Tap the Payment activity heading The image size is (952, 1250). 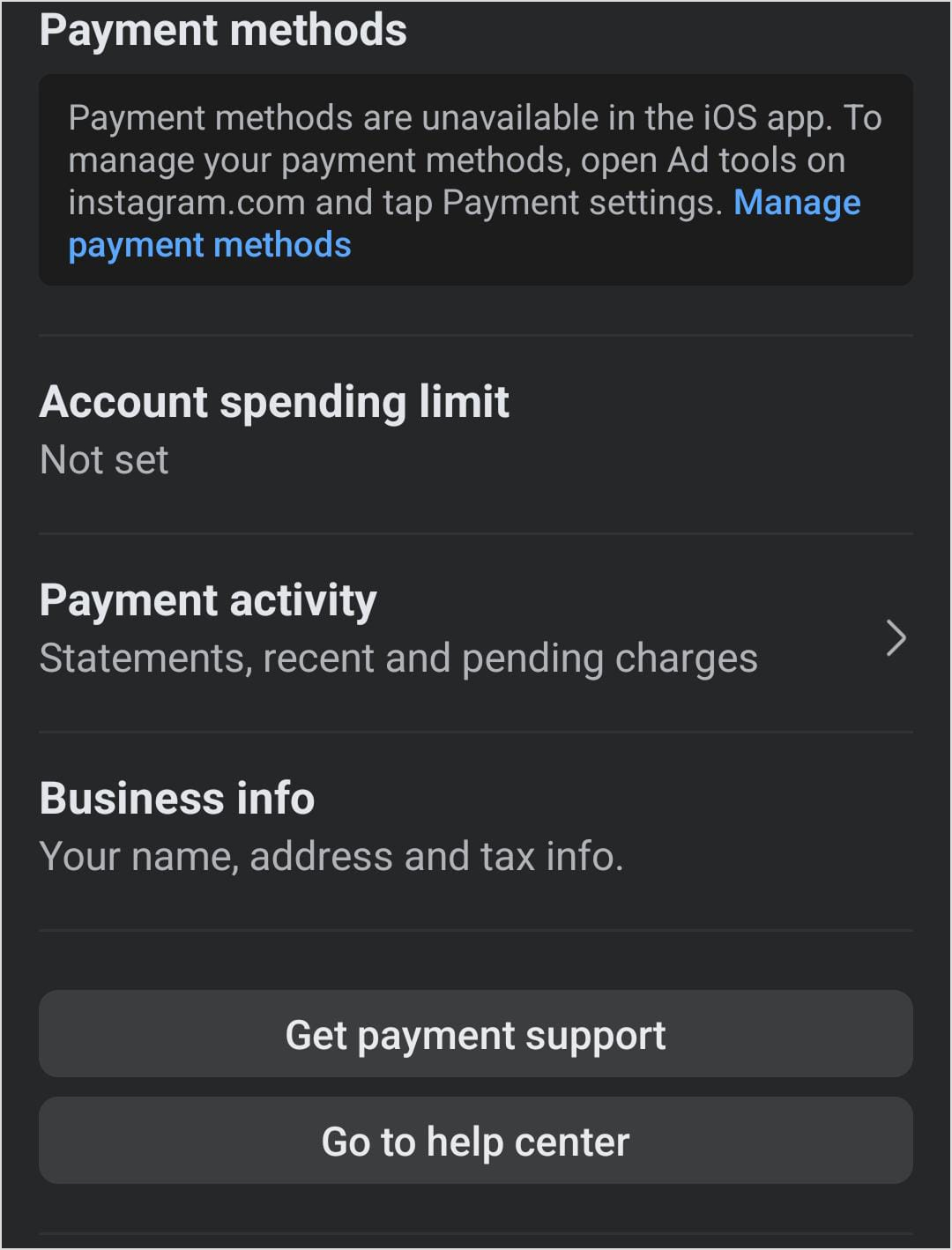tap(209, 599)
